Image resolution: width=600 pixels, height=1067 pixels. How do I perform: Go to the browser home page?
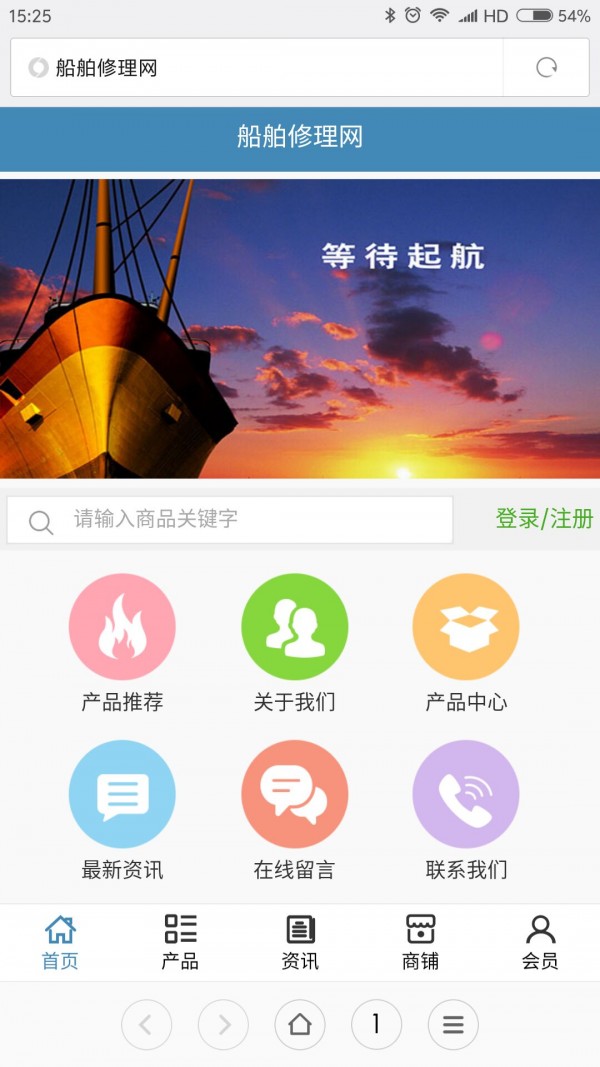point(300,1024)
